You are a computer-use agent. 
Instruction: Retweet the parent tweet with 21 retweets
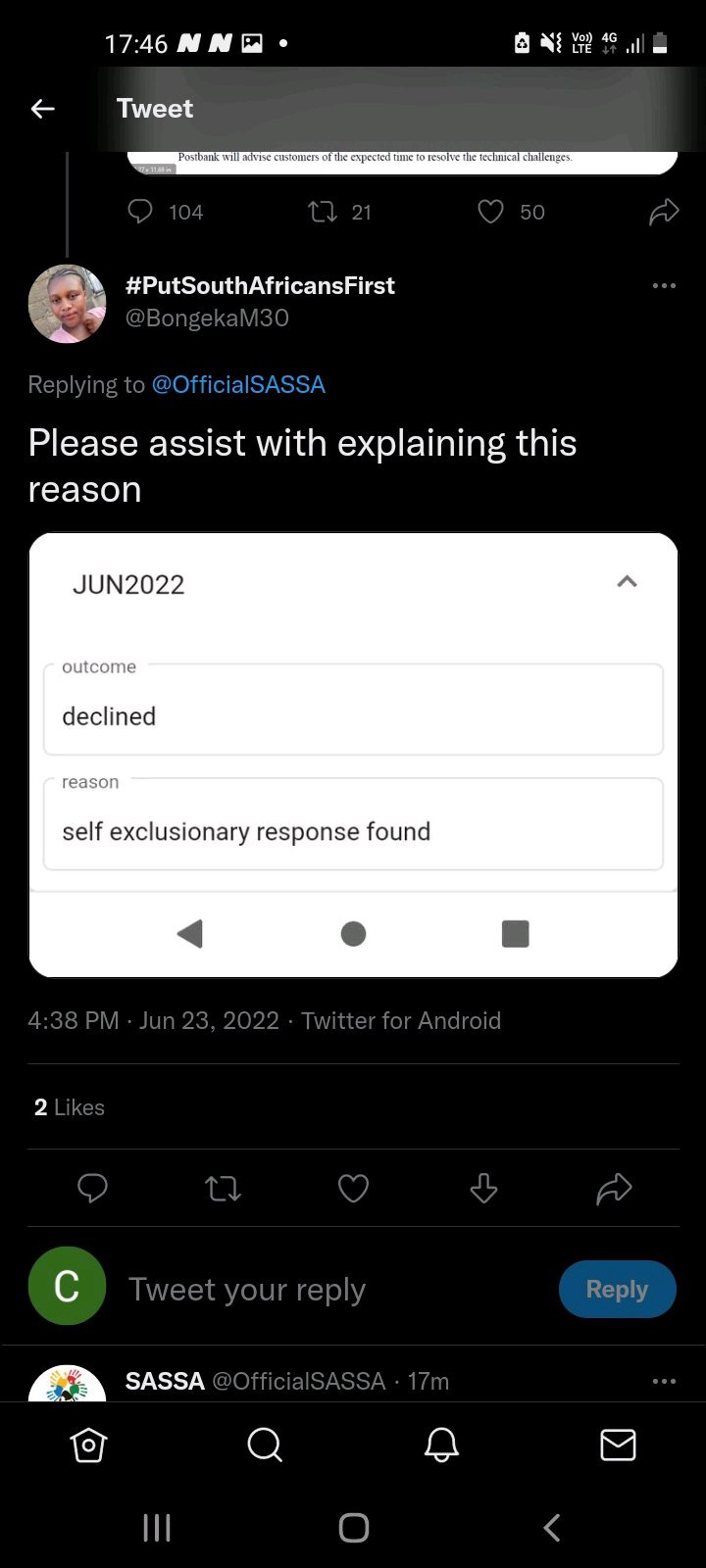coord(323,212)
